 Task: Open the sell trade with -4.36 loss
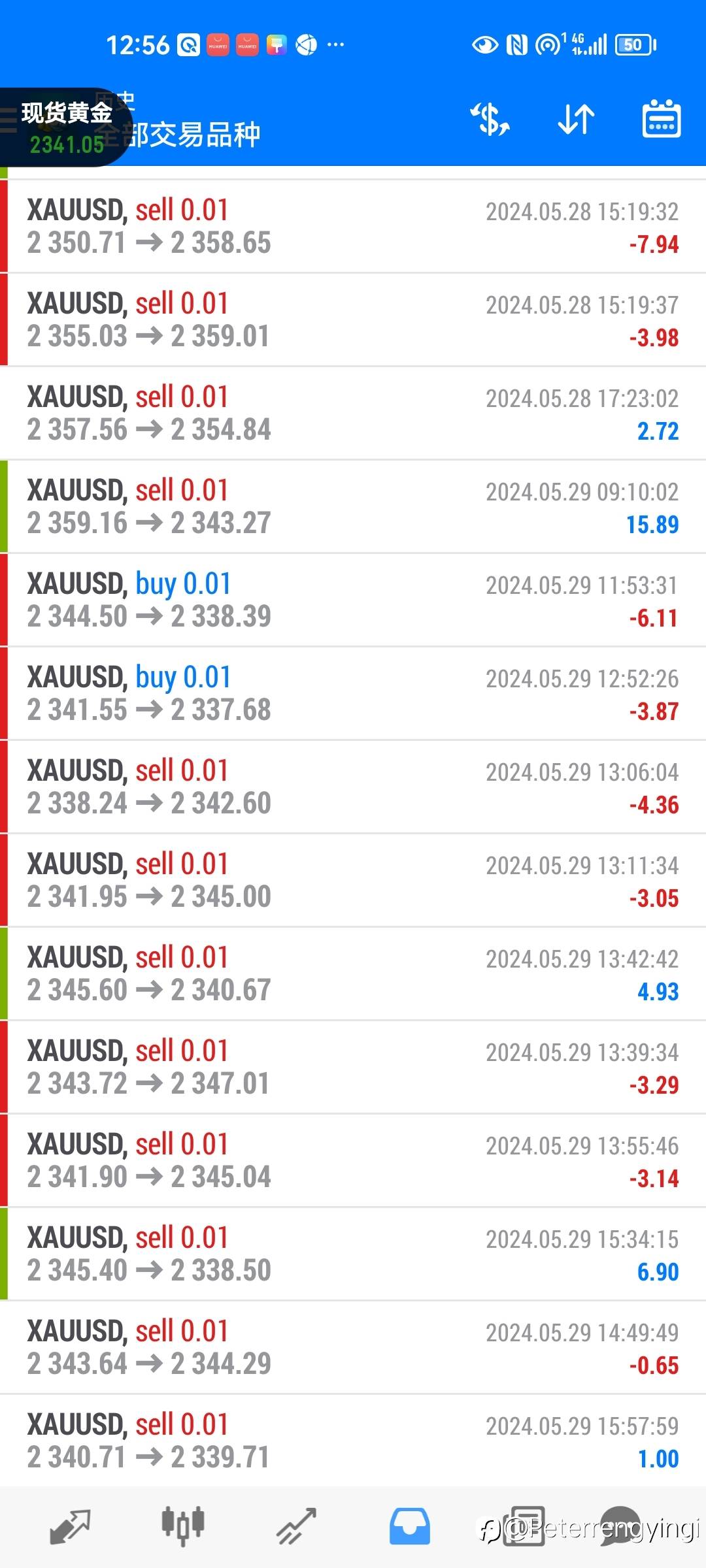pos(353,787)
